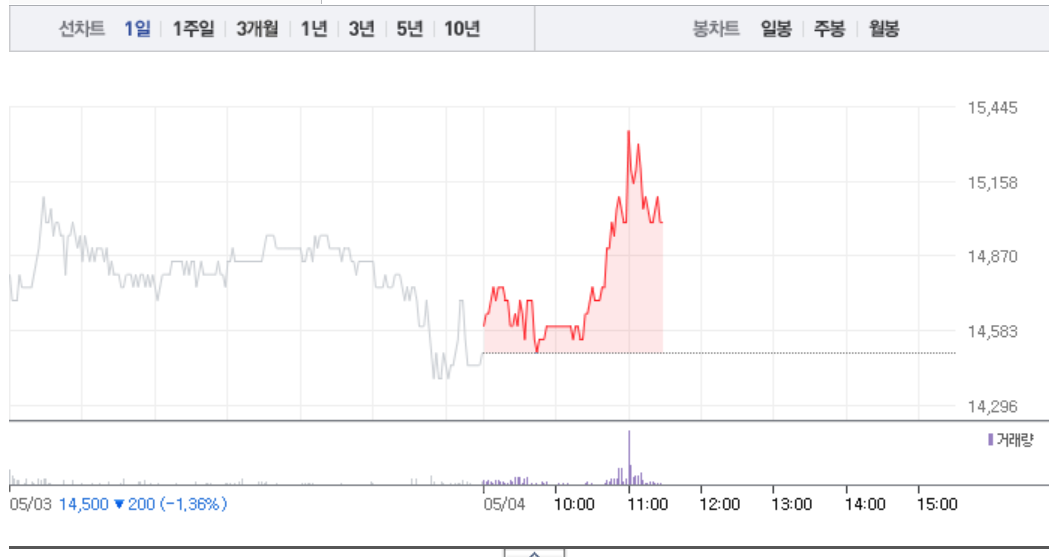This screenshot has height=557, width=1049.
Task: Switch to 일봉 candlestick chart
Action: click(776, 29)
